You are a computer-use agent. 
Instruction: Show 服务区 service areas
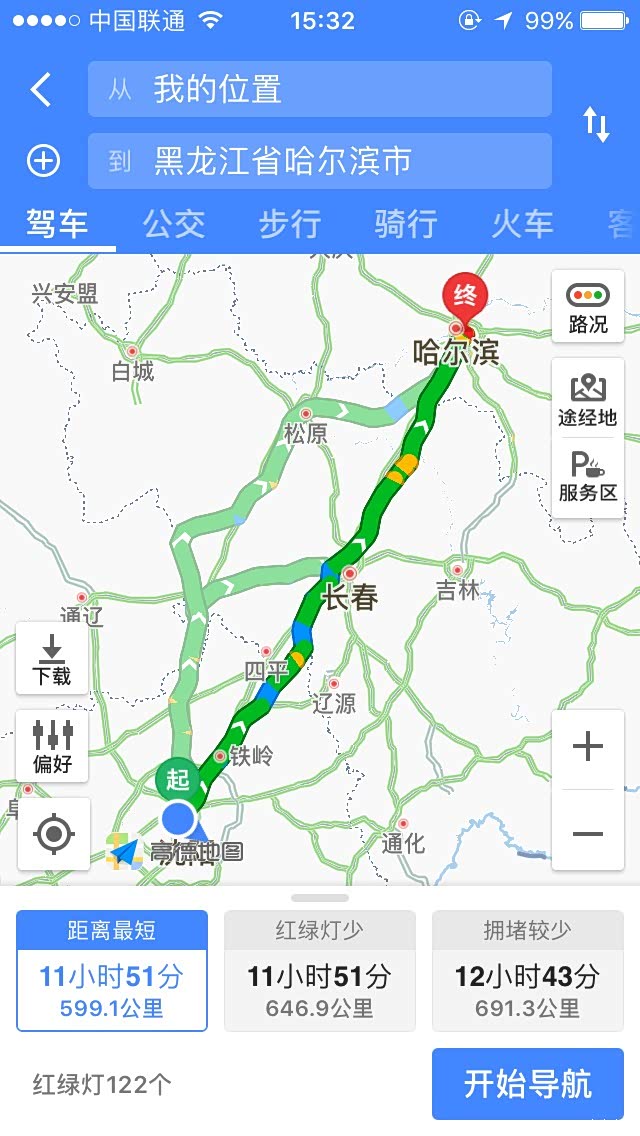pyautogui.click(x=588, y=477)
